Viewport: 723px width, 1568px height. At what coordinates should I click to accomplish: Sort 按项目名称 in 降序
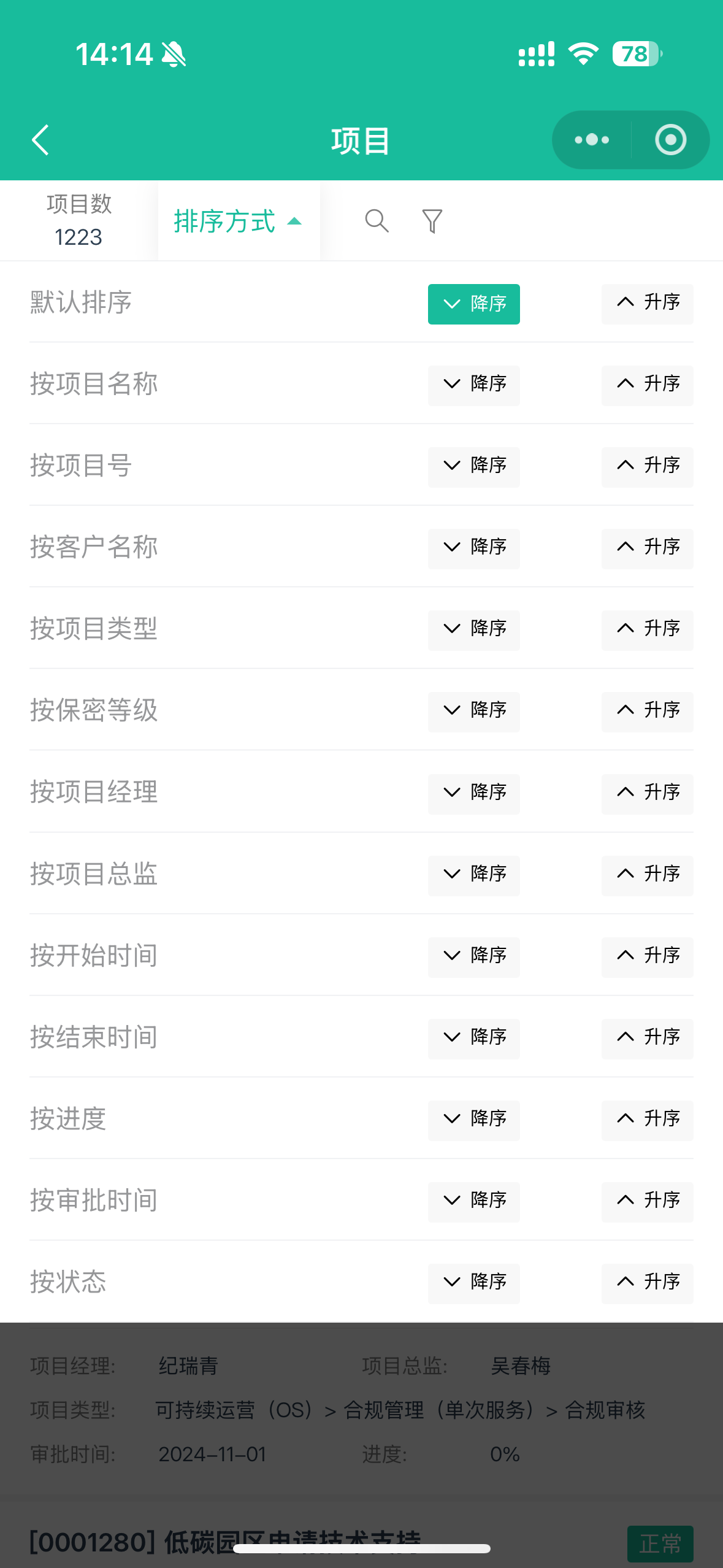pos(473,385)
